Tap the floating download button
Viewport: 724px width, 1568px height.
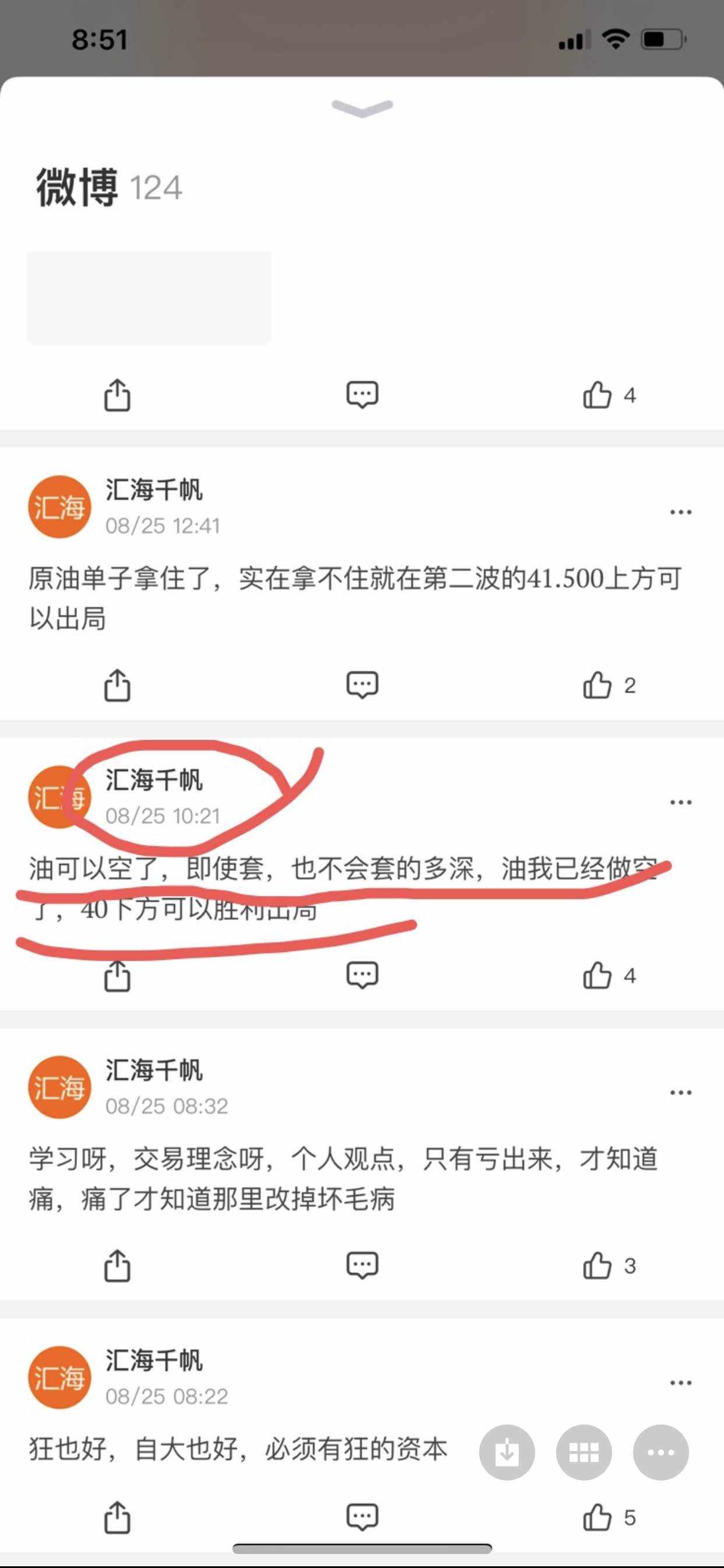tap(507, 1452)
